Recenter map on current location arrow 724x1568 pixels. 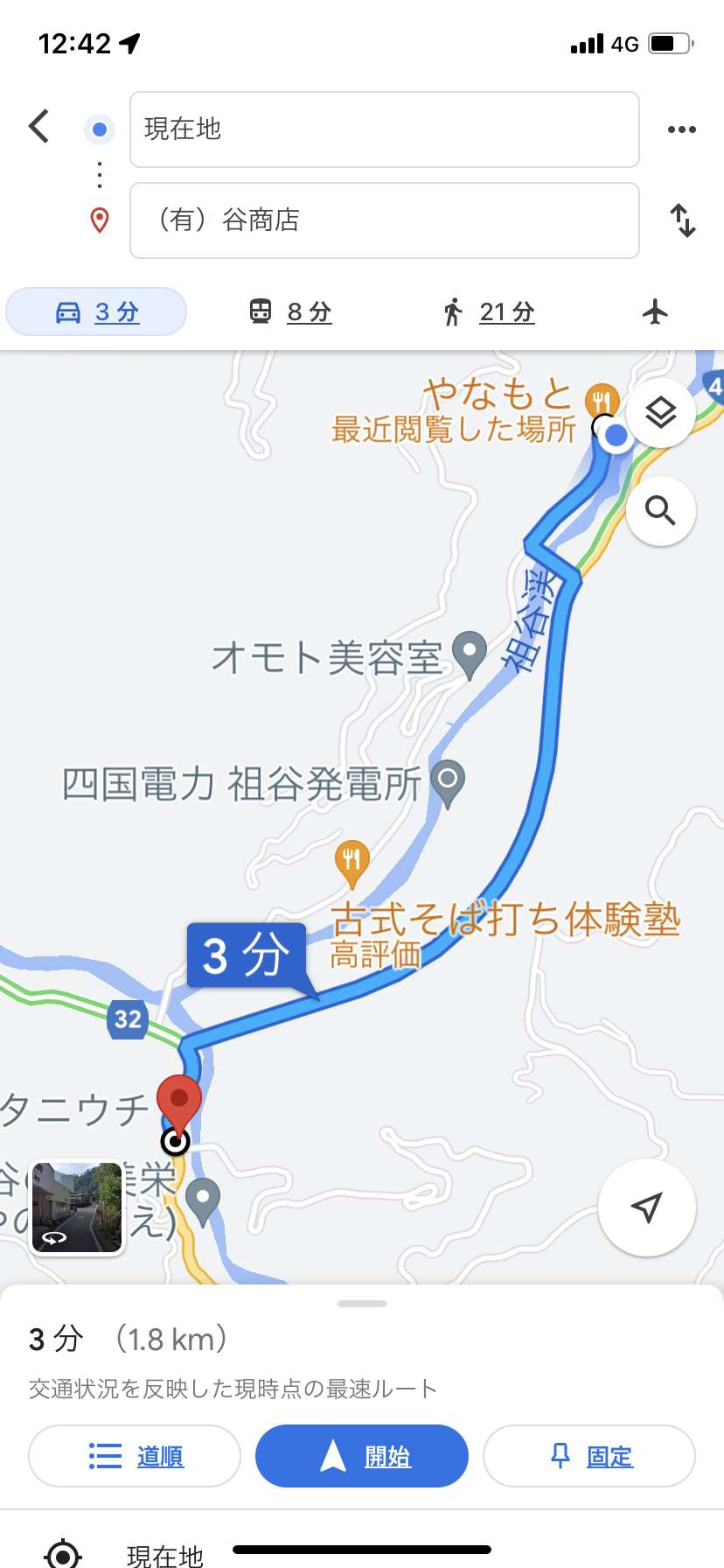646,1207
